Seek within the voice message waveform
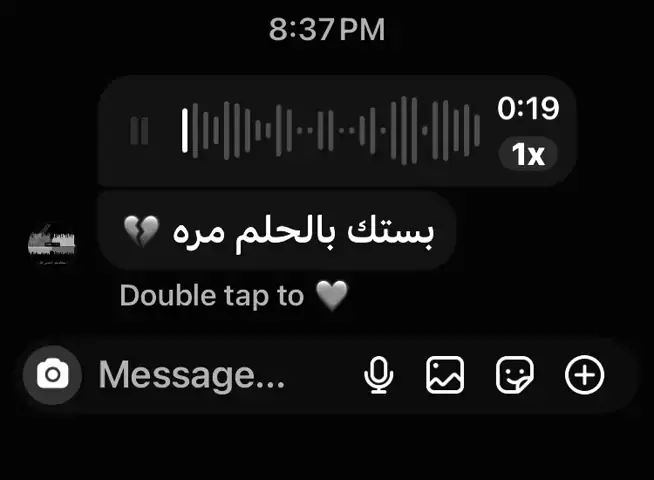 pos(330,130)
